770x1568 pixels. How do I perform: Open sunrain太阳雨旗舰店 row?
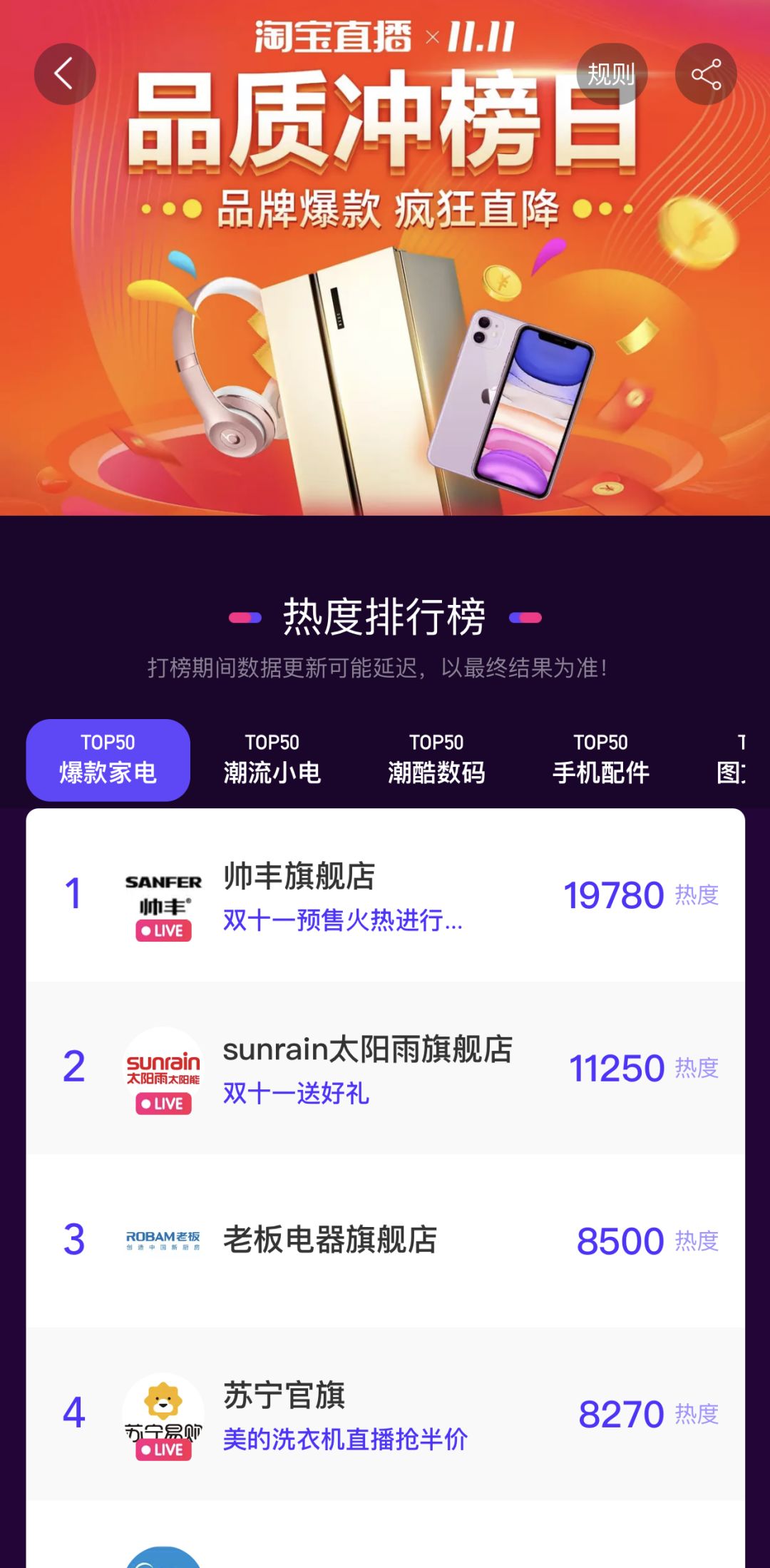(385, 1067)
